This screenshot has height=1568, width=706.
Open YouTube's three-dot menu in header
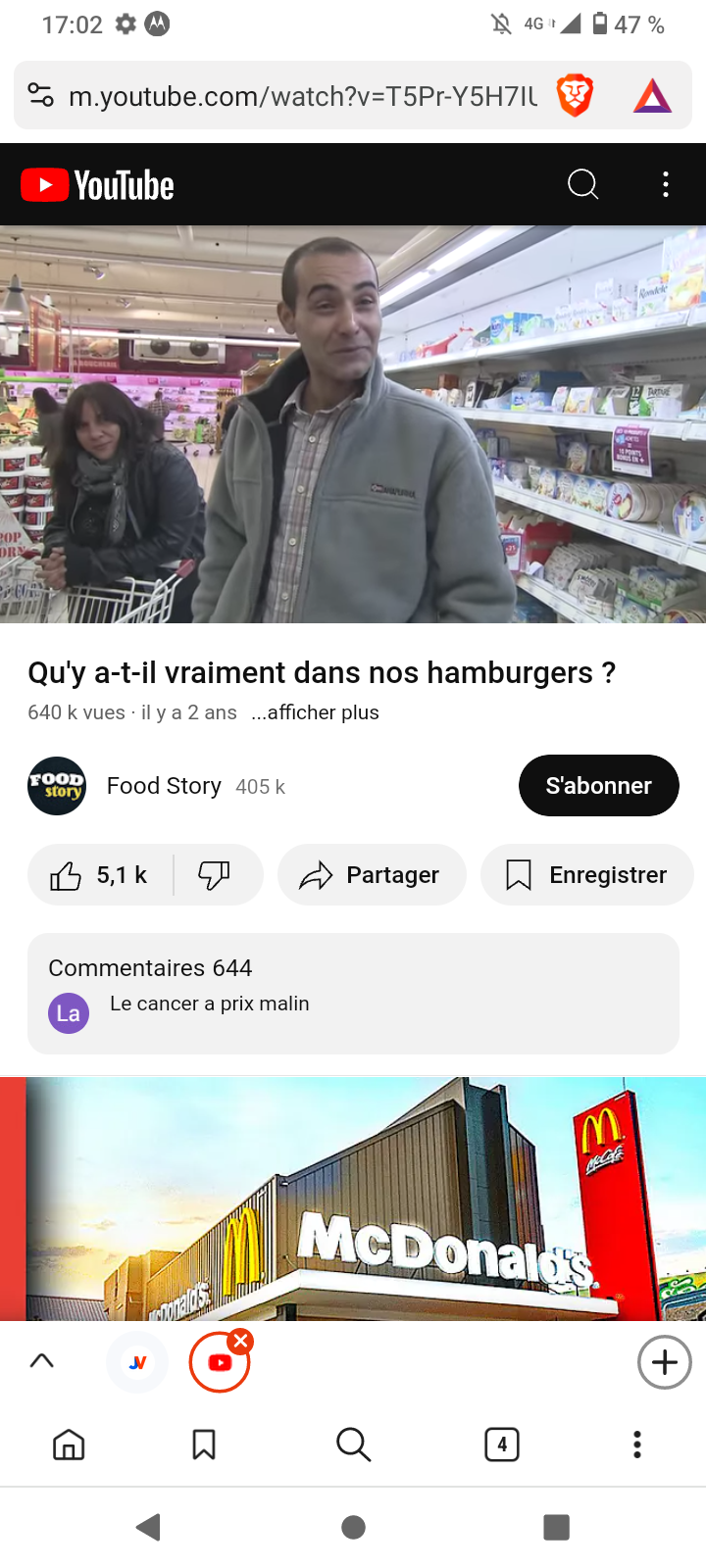(x=666, y=184)
